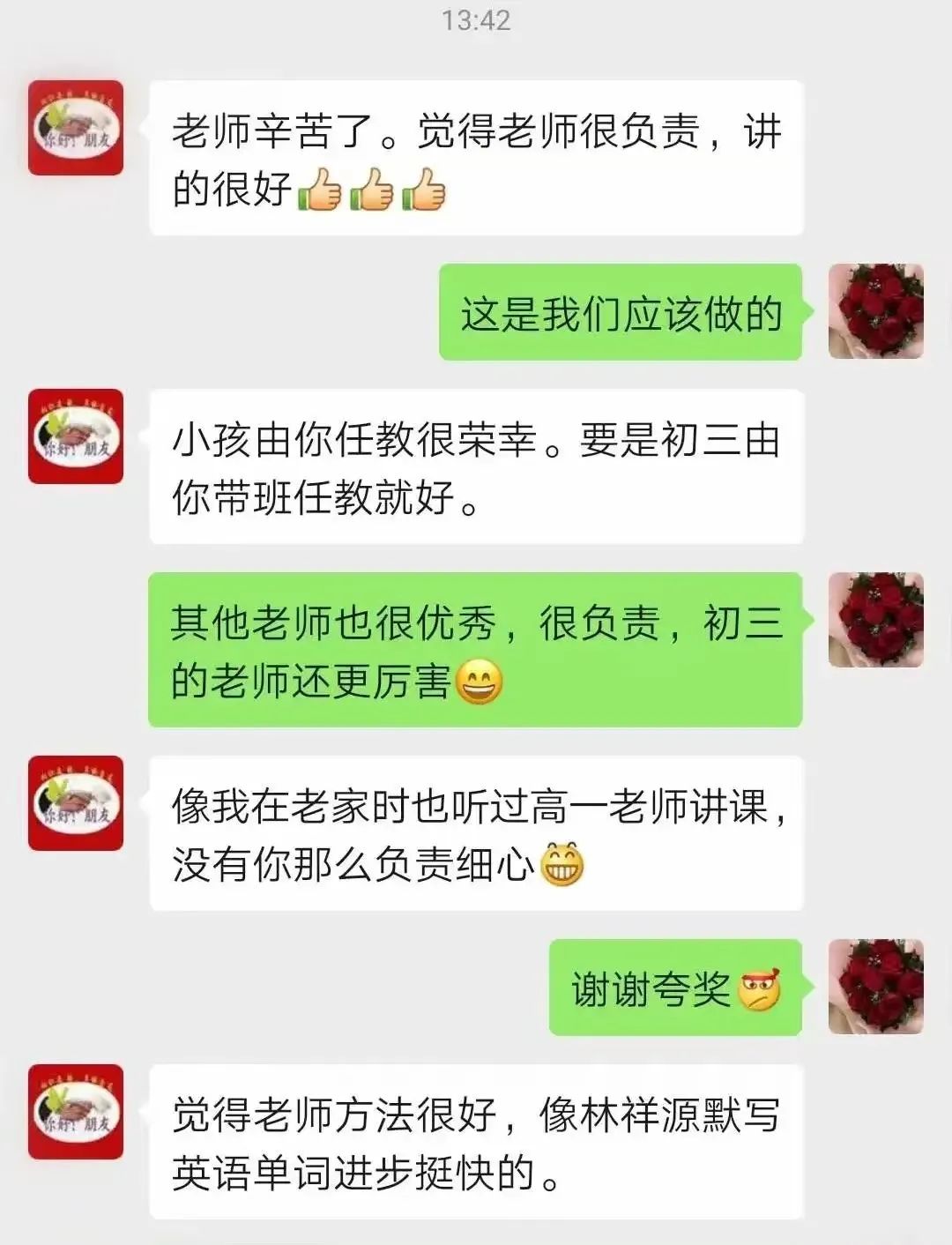Open sender's avatar beside "老师辛苦了" message

coord(76,128)
